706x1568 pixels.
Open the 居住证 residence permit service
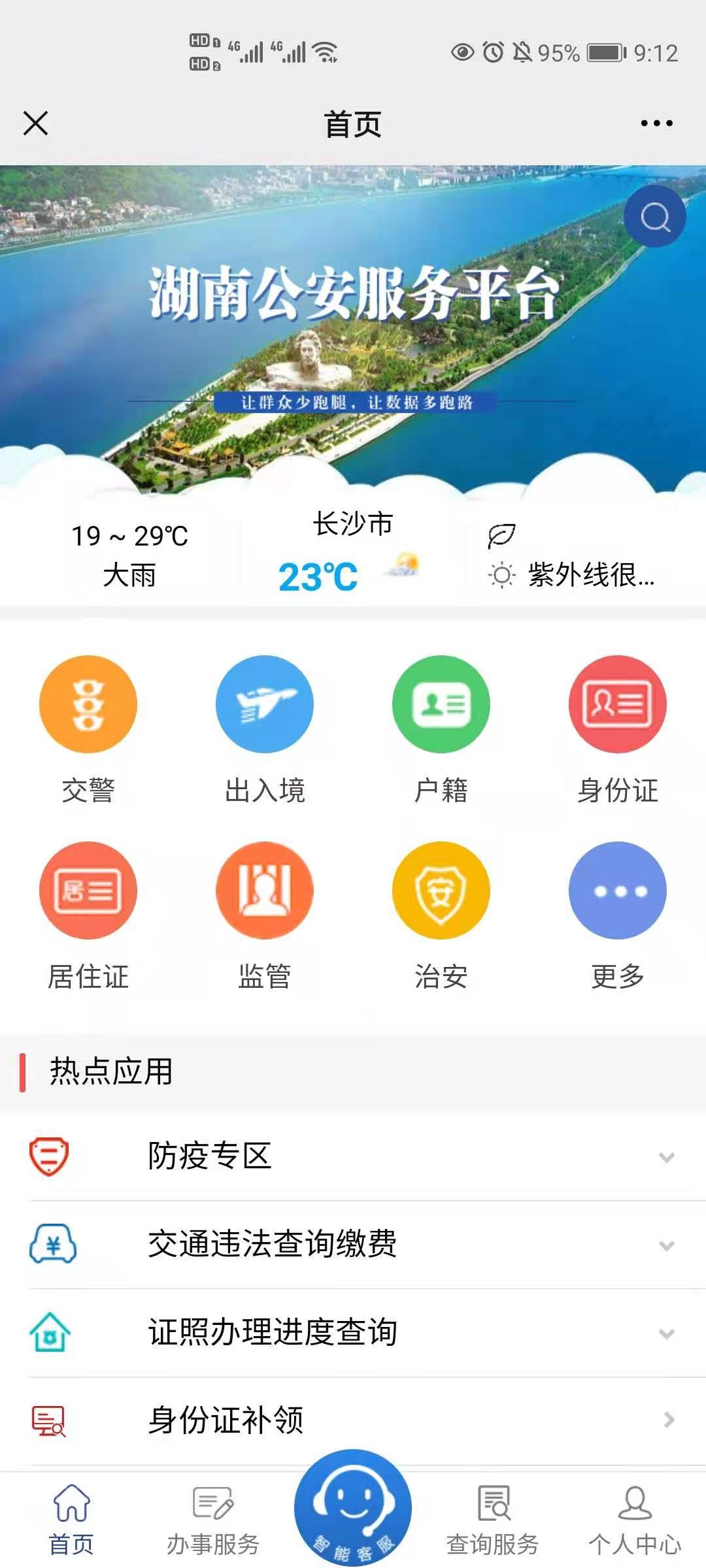click(88, 891)
